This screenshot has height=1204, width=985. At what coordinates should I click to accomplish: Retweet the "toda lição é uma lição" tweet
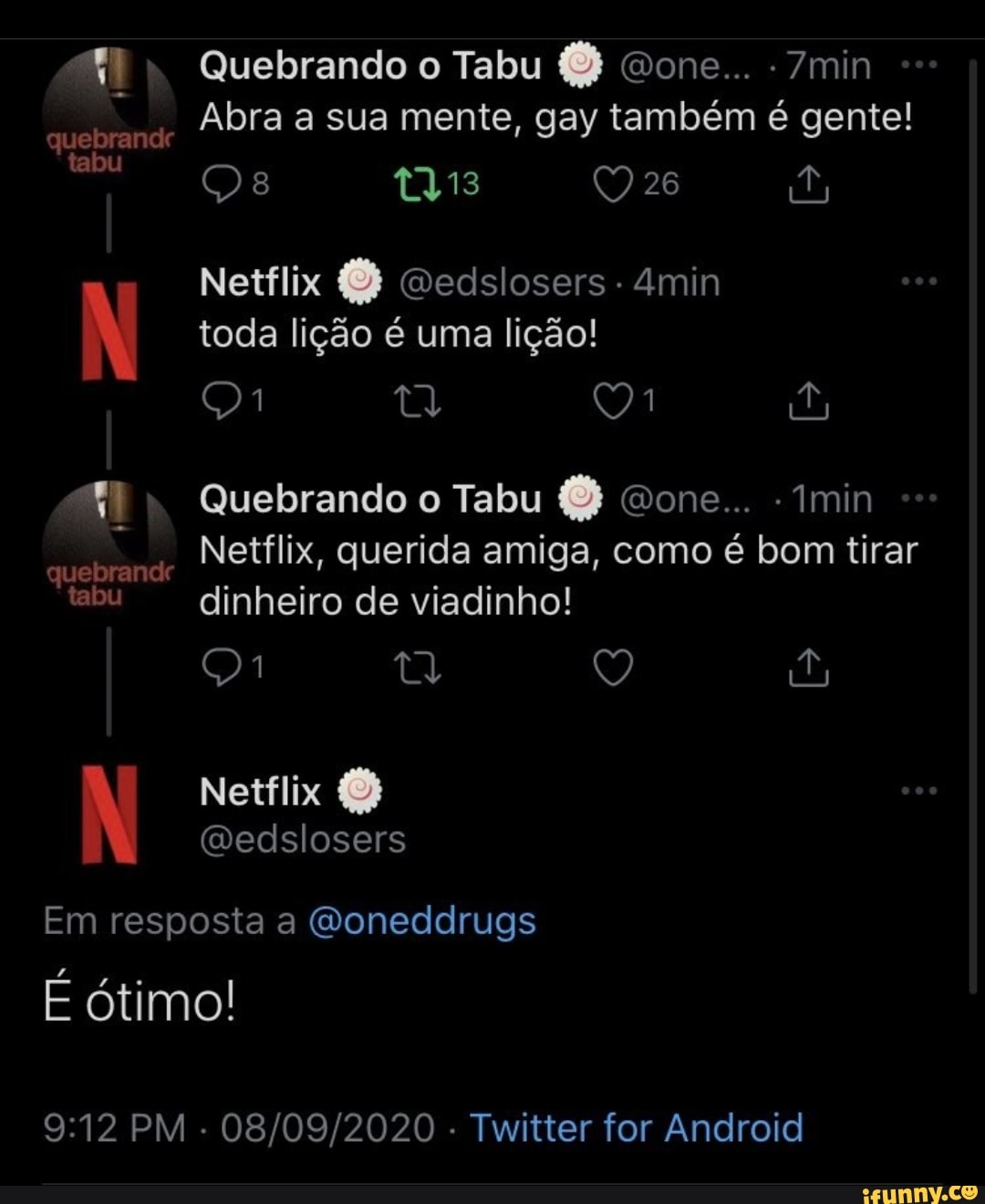coord(417,400)
